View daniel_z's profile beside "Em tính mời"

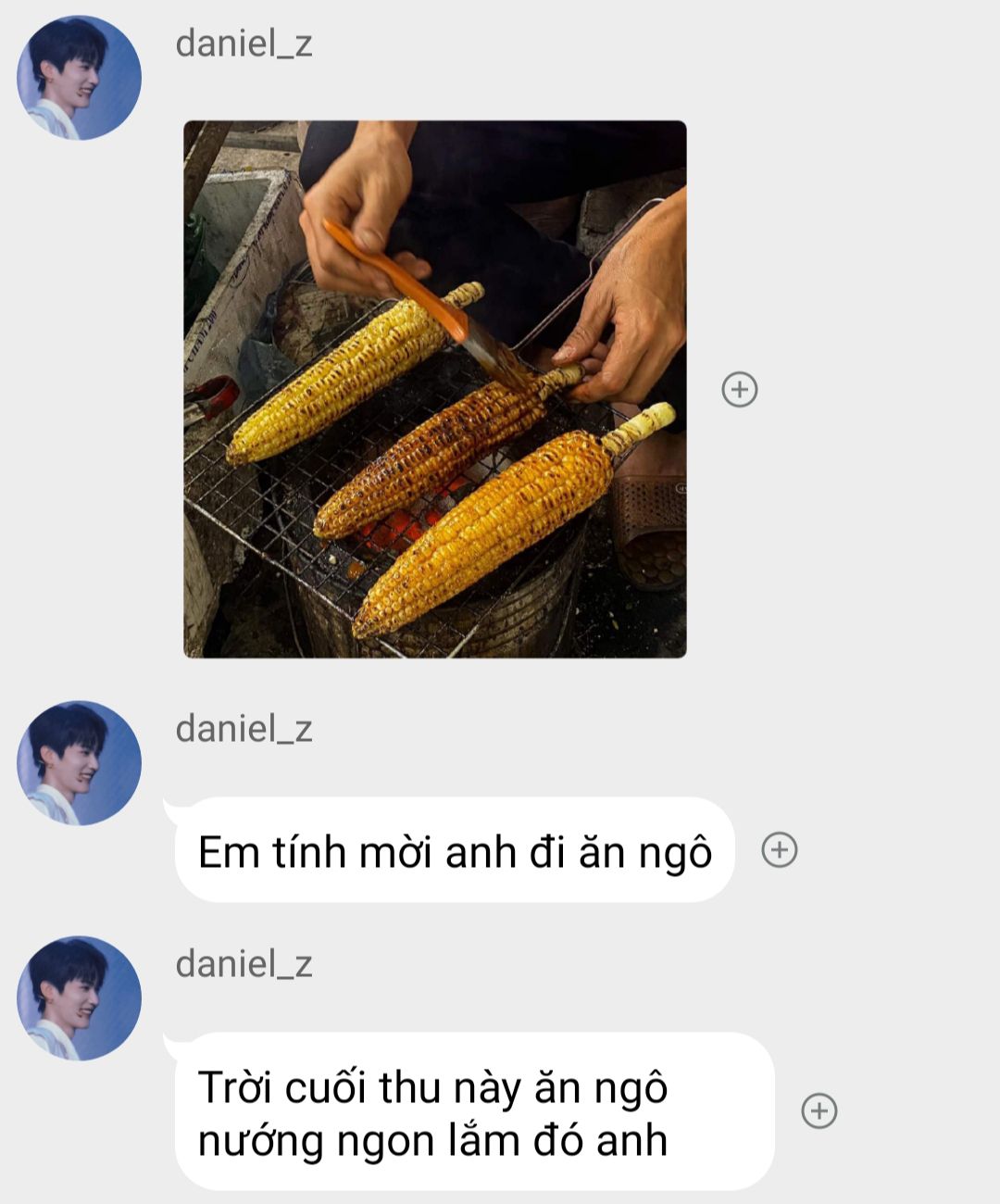coord(80,762)
